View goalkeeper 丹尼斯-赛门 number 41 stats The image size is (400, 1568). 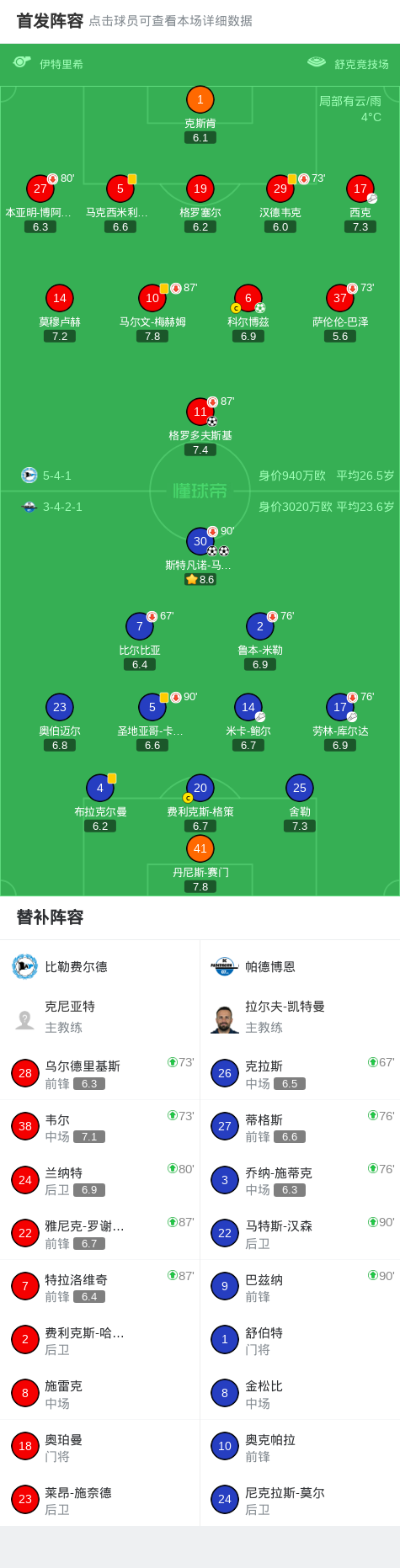click(200, 849)
